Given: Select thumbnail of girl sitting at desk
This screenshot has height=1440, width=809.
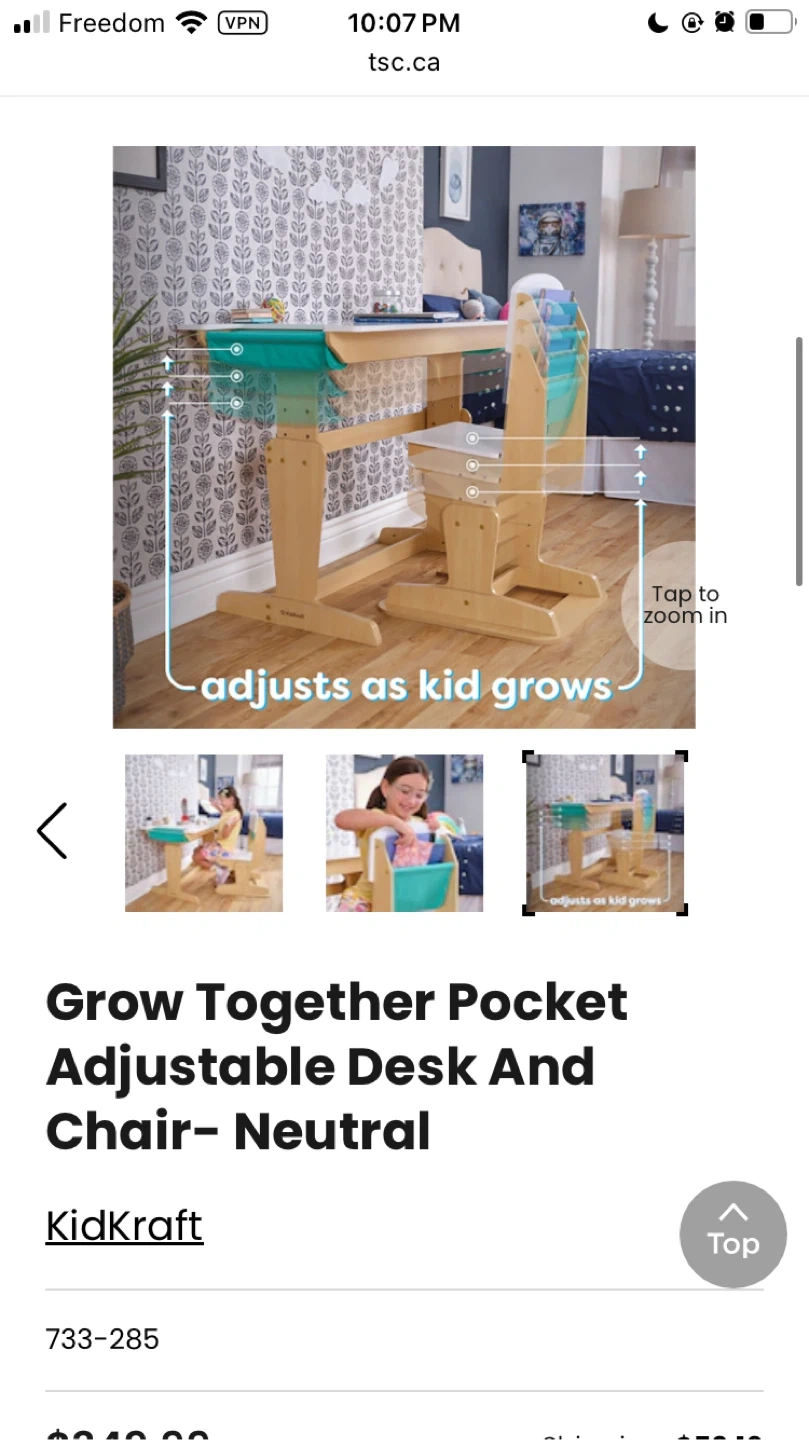Looking at the screenshot, I should pos(204,833).
